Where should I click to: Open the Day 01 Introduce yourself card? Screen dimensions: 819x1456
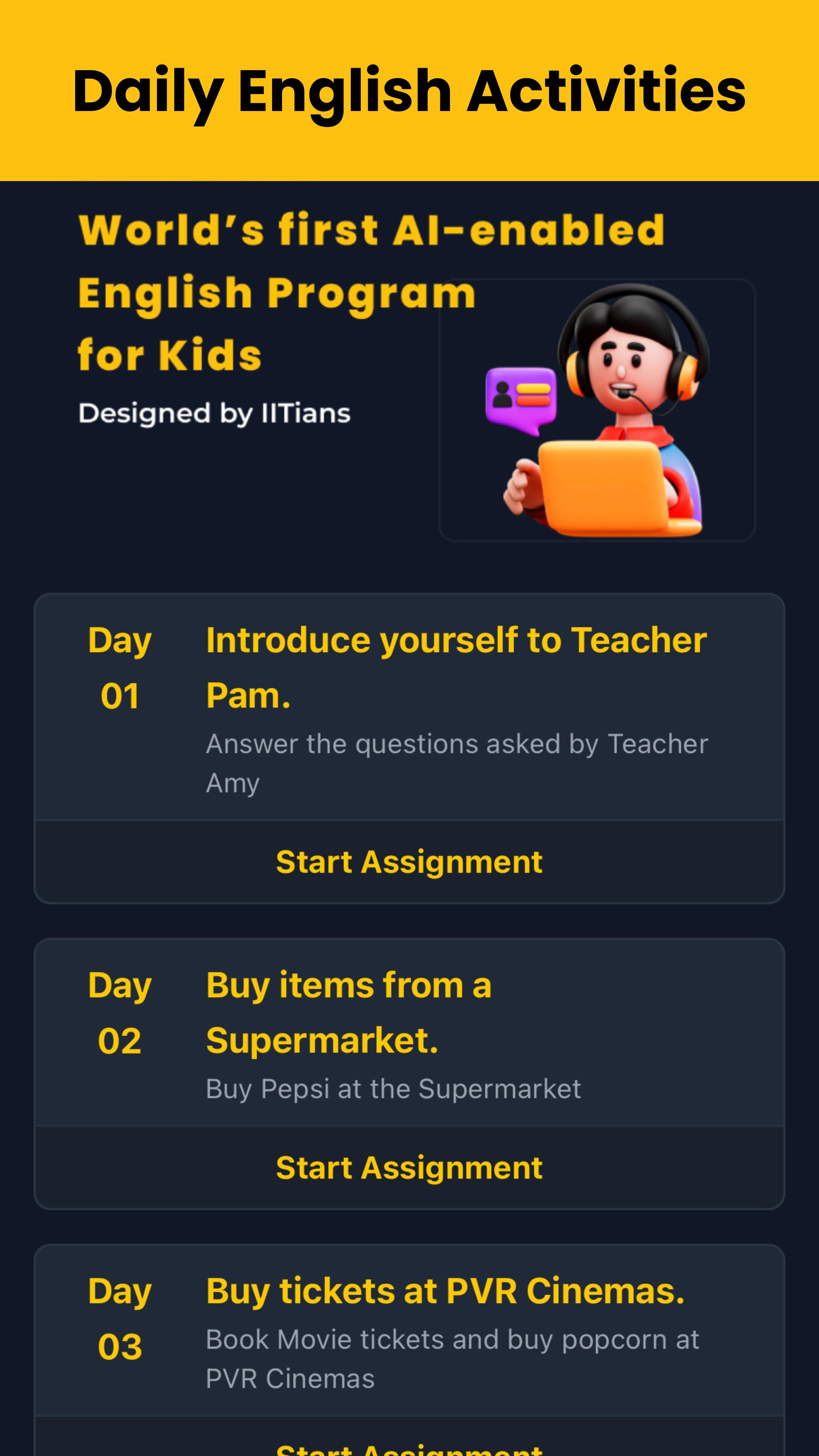click(x=409, y=708)
